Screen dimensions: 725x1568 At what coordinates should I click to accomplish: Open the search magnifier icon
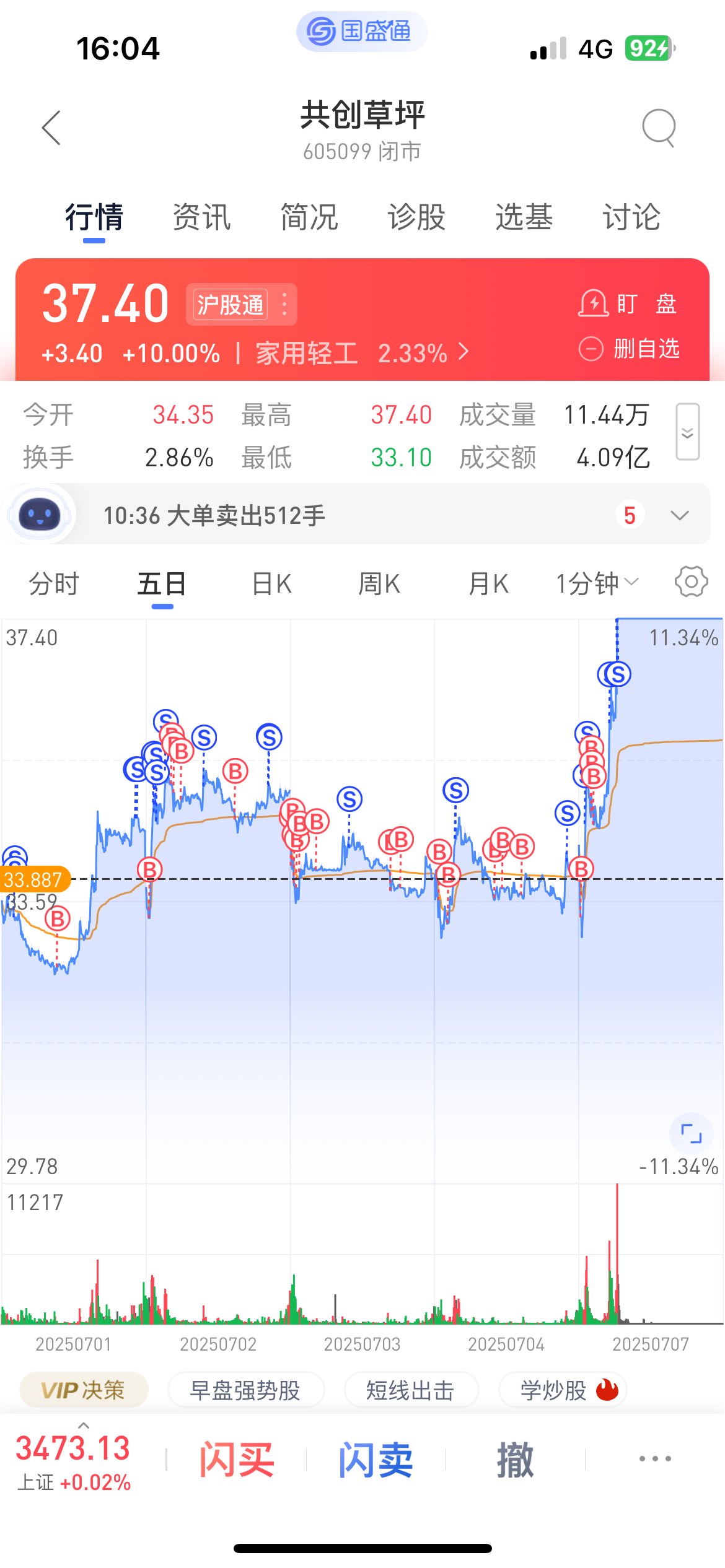tap(659, 128)
